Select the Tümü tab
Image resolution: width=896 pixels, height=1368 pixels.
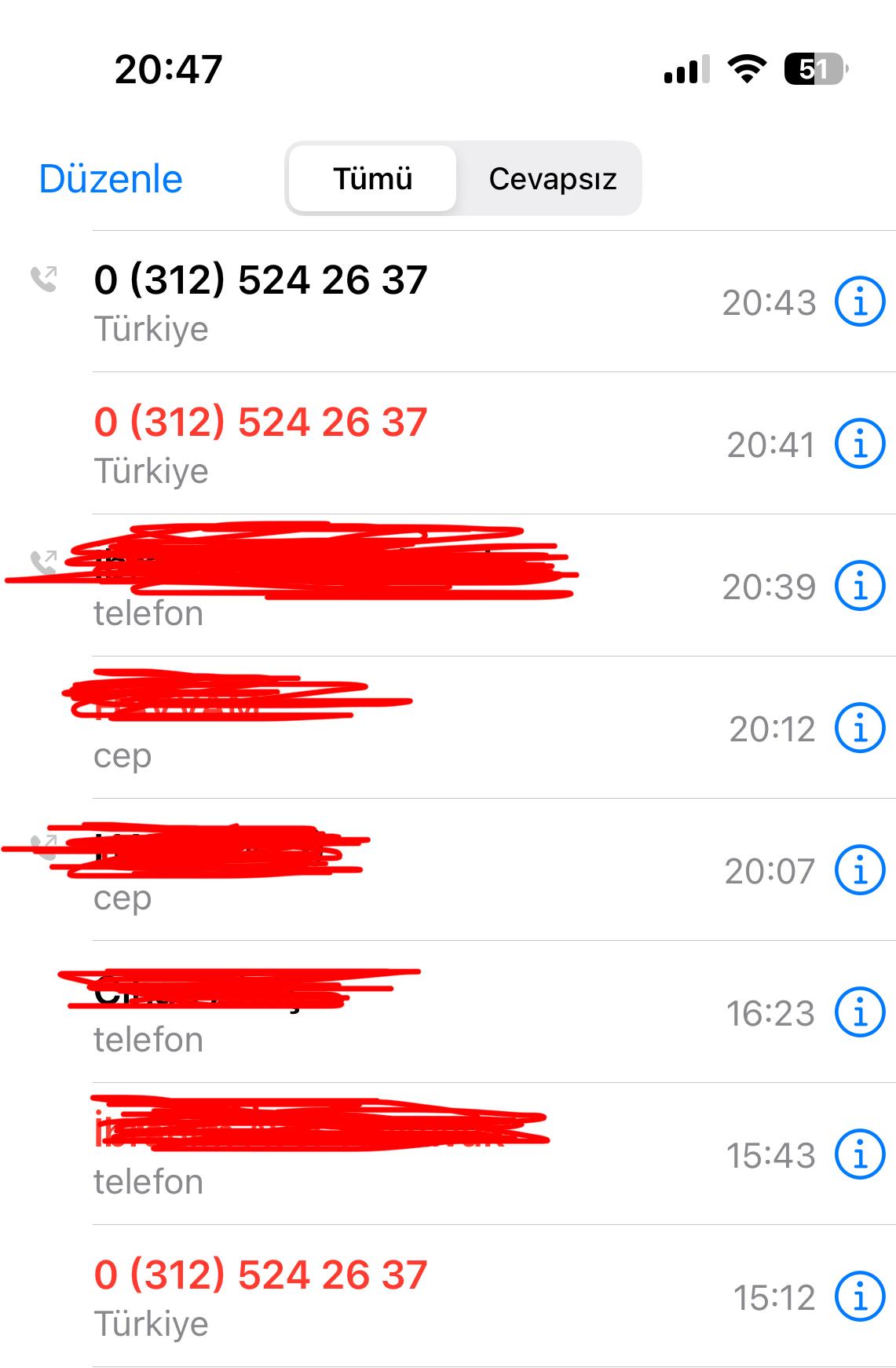372,179
